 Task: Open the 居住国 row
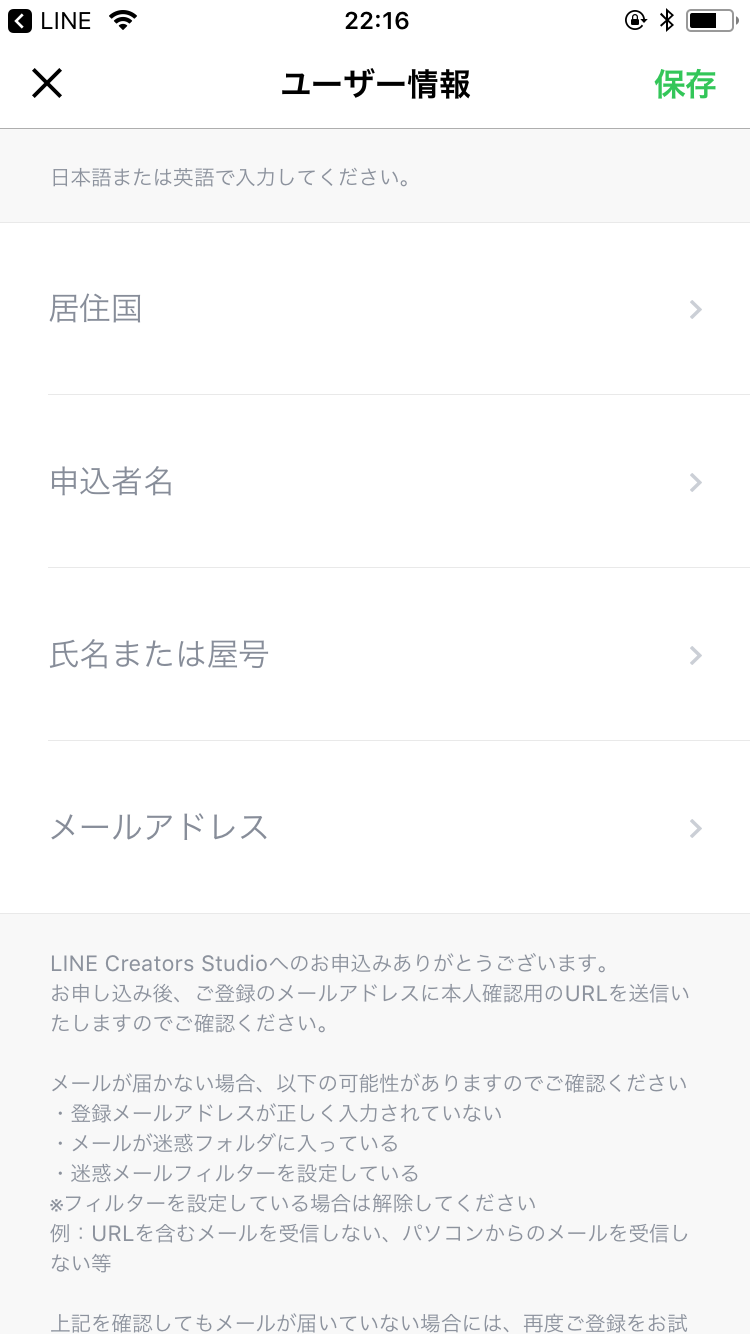375,309
